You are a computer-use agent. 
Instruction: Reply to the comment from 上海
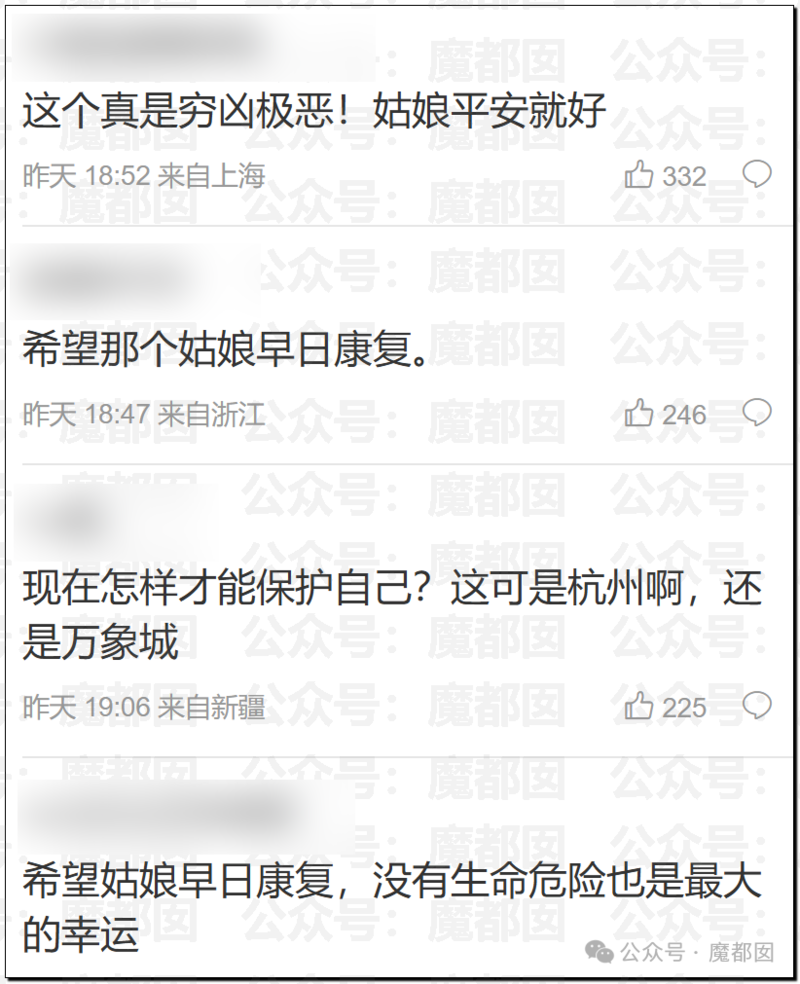[x=757, y=175]
